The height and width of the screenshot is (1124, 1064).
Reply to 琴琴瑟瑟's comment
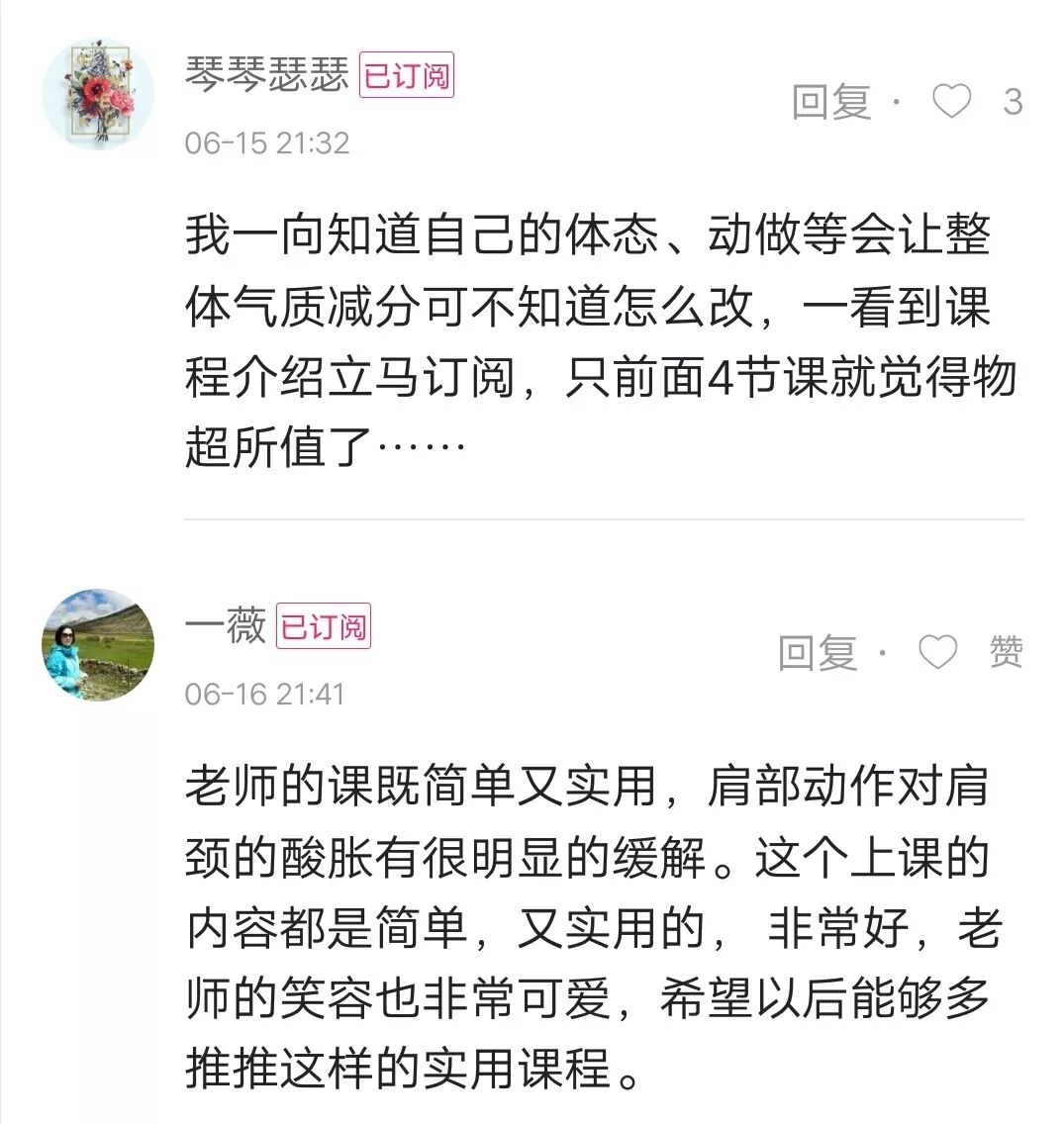(831, 102)
